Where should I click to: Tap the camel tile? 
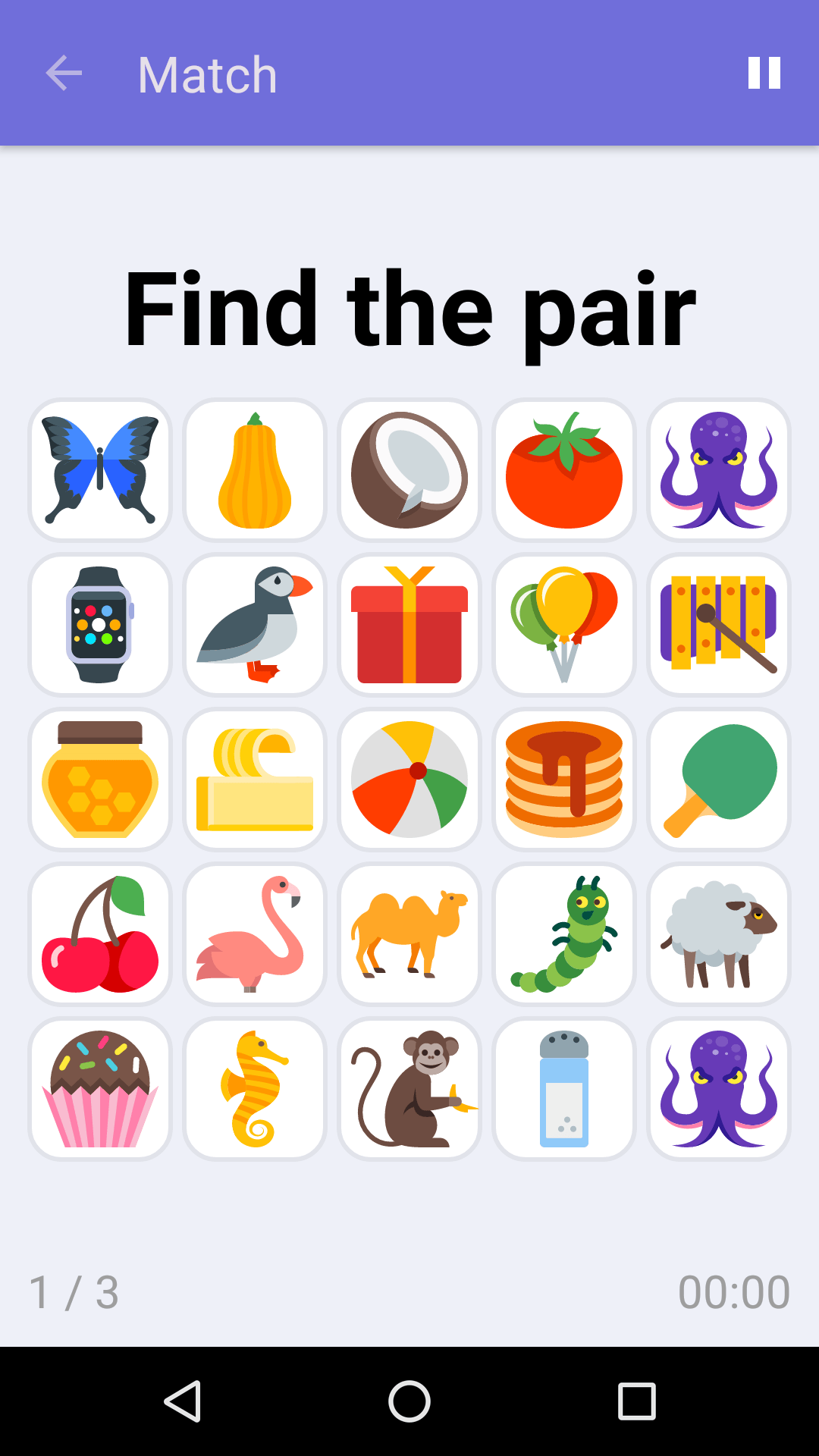(409, 934)
